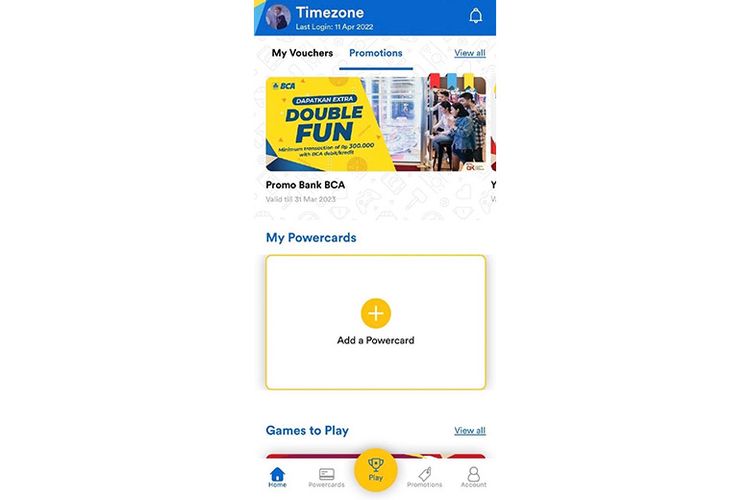
Task: Go to the Home tab
Action: tap(277, 477)
